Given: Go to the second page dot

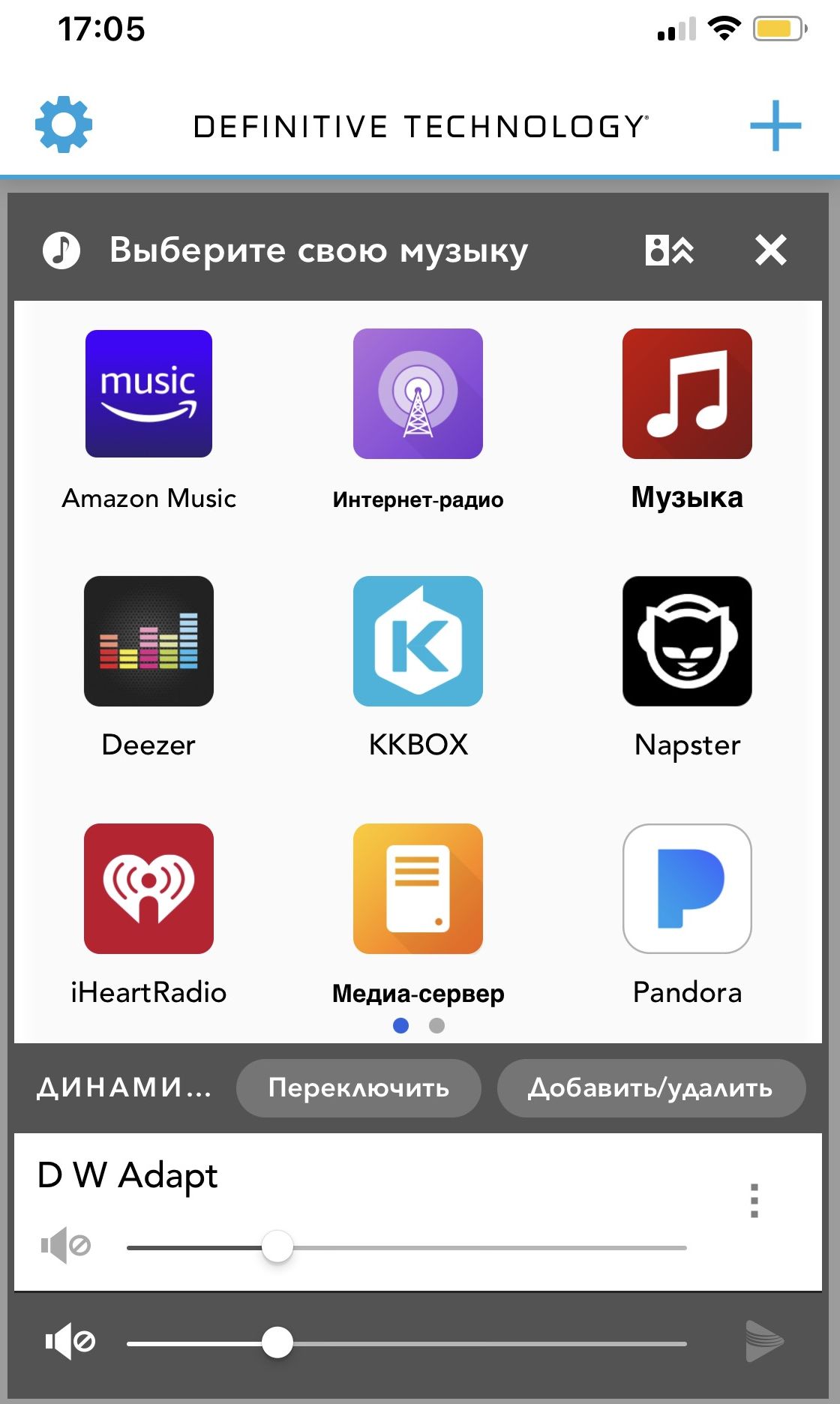Looking at the screenshot, I should pyautogui.click(x=436, y=1025).
